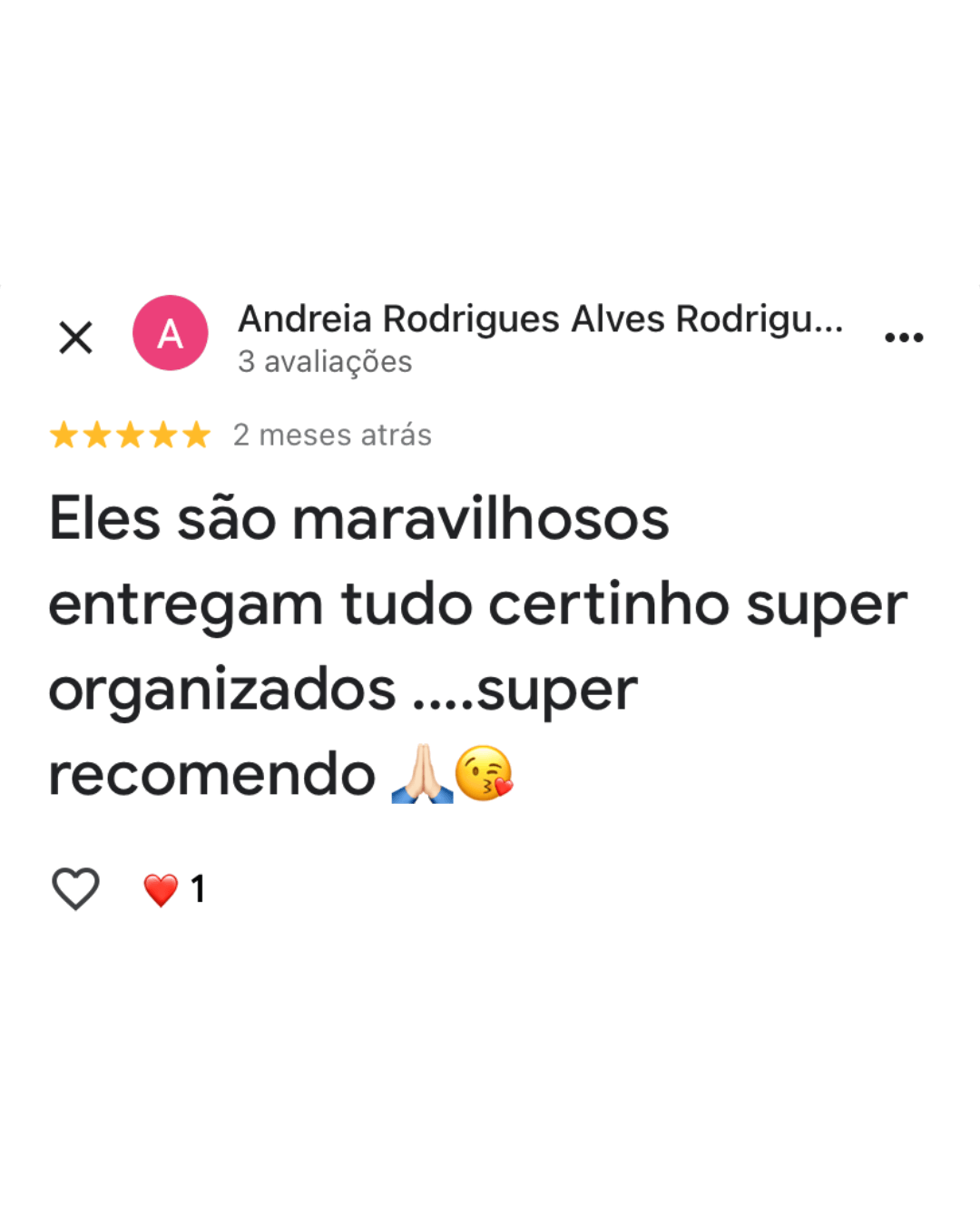Viewport: 980px width, 1225px height.
Task: Close the review detail view
Action: tap(75, 338)
